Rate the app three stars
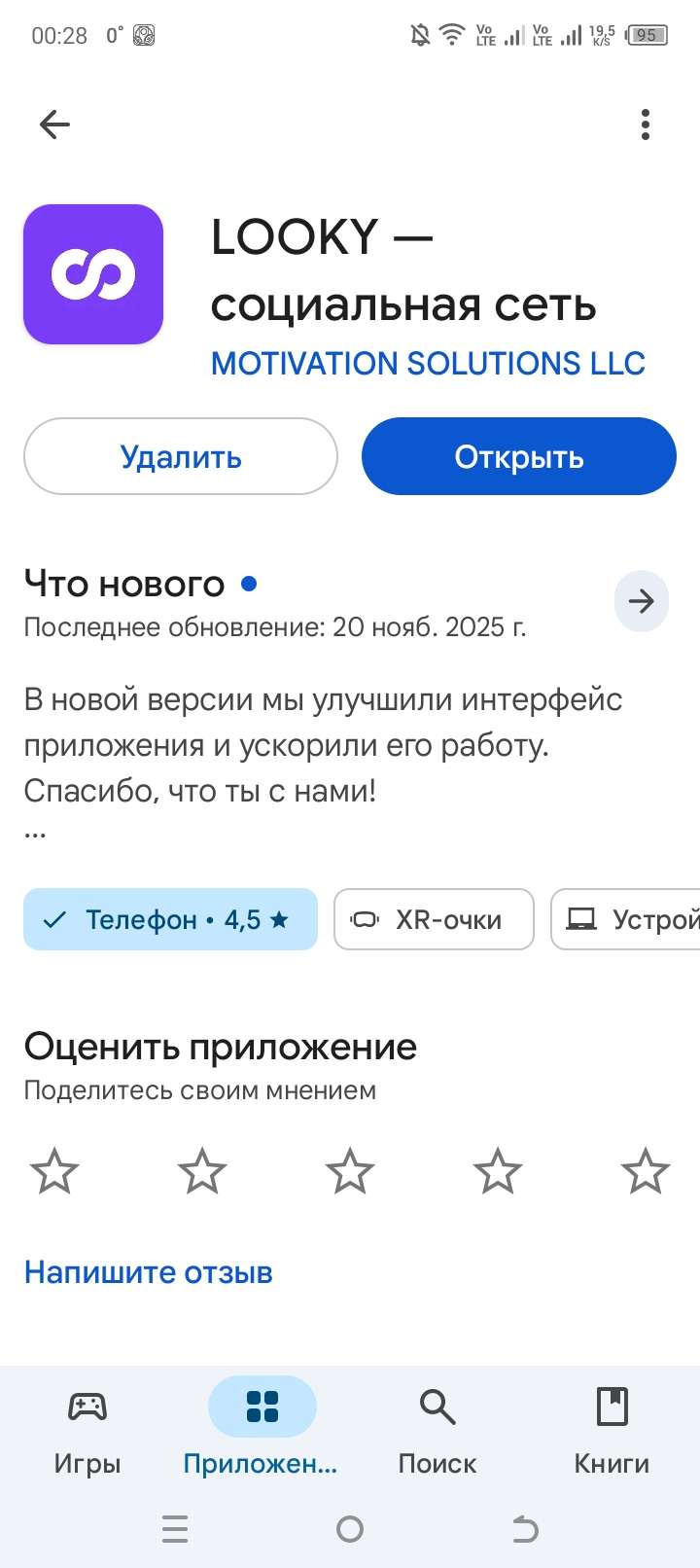700x1568 pixels. [350, 1170]
